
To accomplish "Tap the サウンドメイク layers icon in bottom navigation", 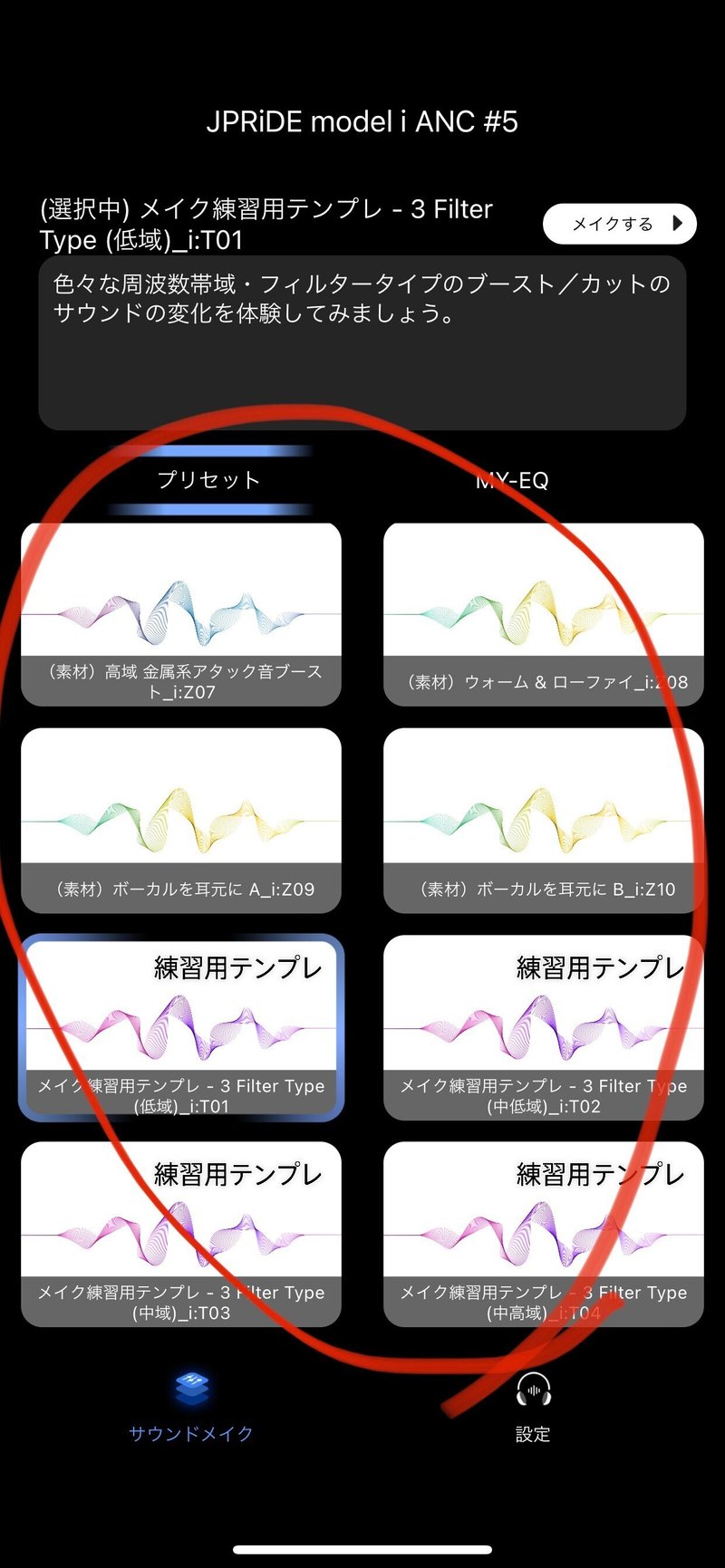I will coord(191,1384).
